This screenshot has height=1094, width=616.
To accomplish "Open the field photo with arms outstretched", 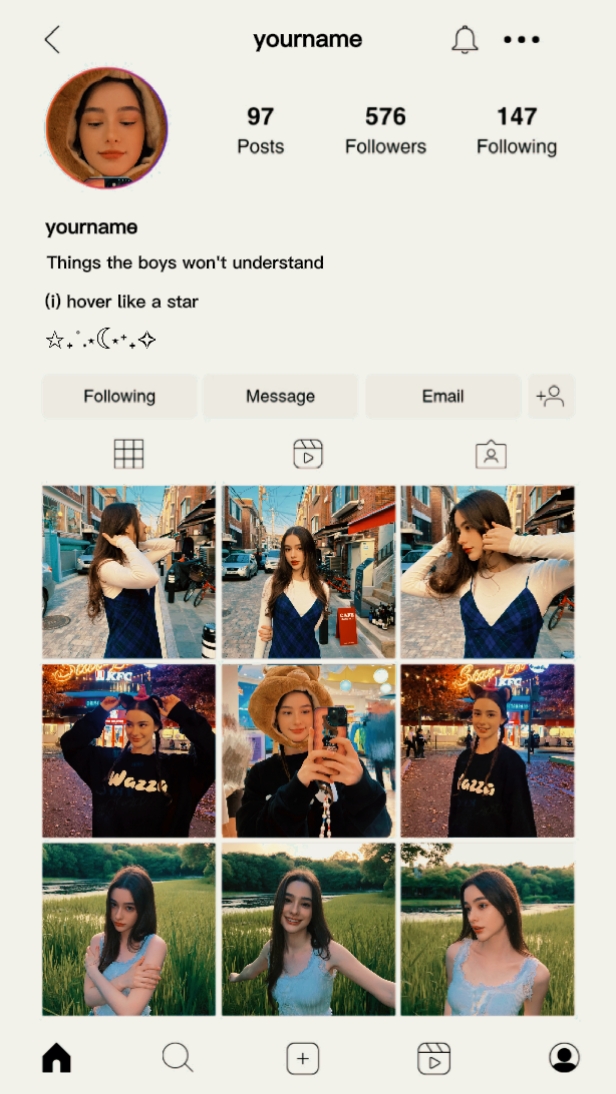I will pyautogui.click(x=308, y=929).
